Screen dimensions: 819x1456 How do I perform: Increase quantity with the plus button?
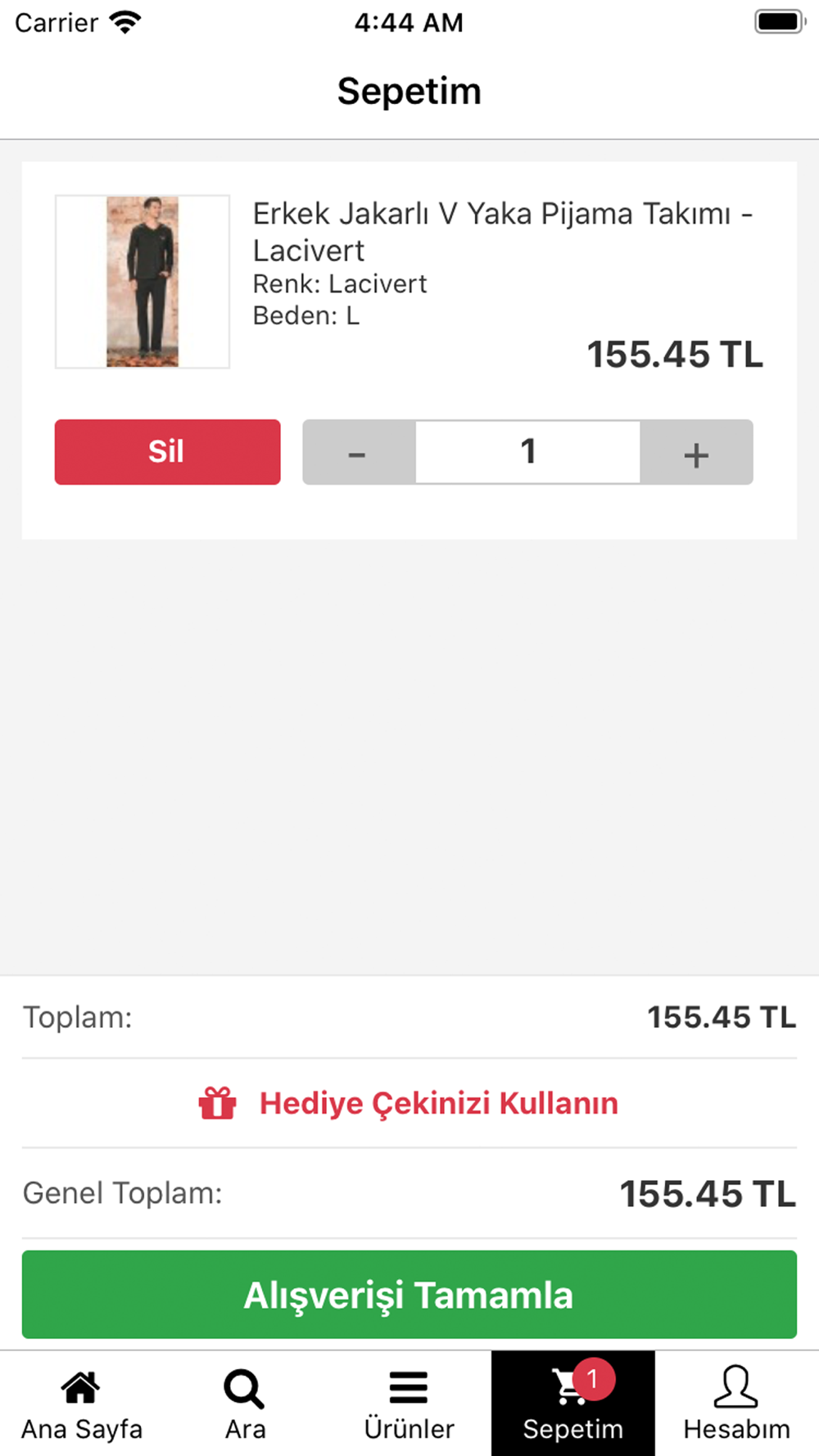[696, 452]
